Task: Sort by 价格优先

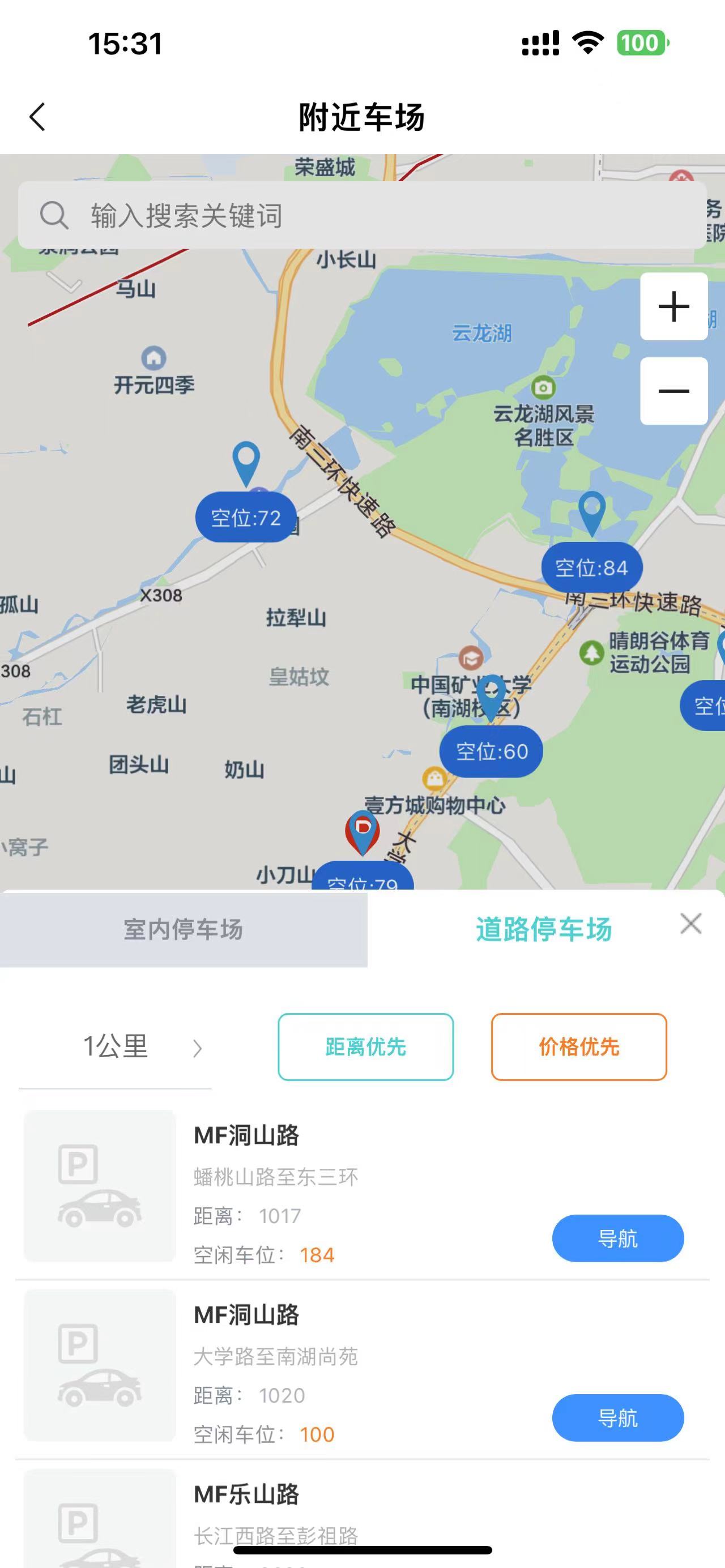Action: [578, 1046]
